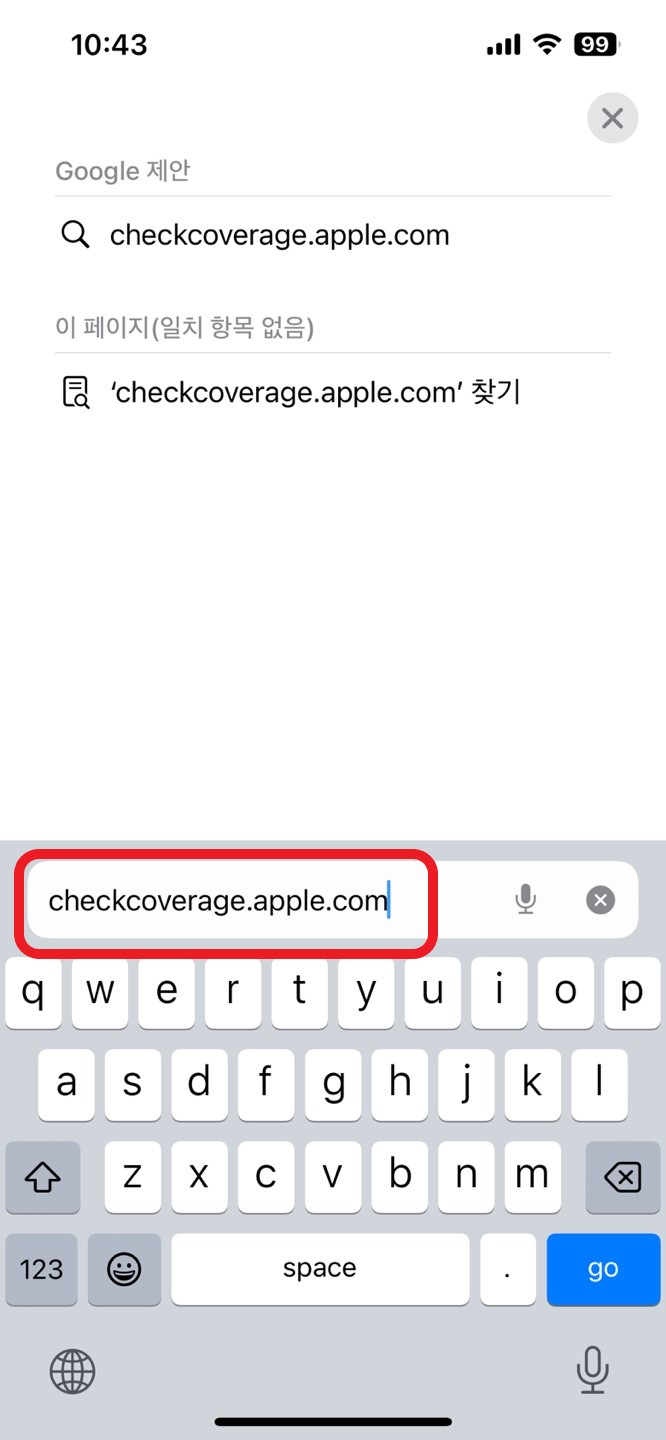Change keyboard language with the globe

pos(72,1370)
